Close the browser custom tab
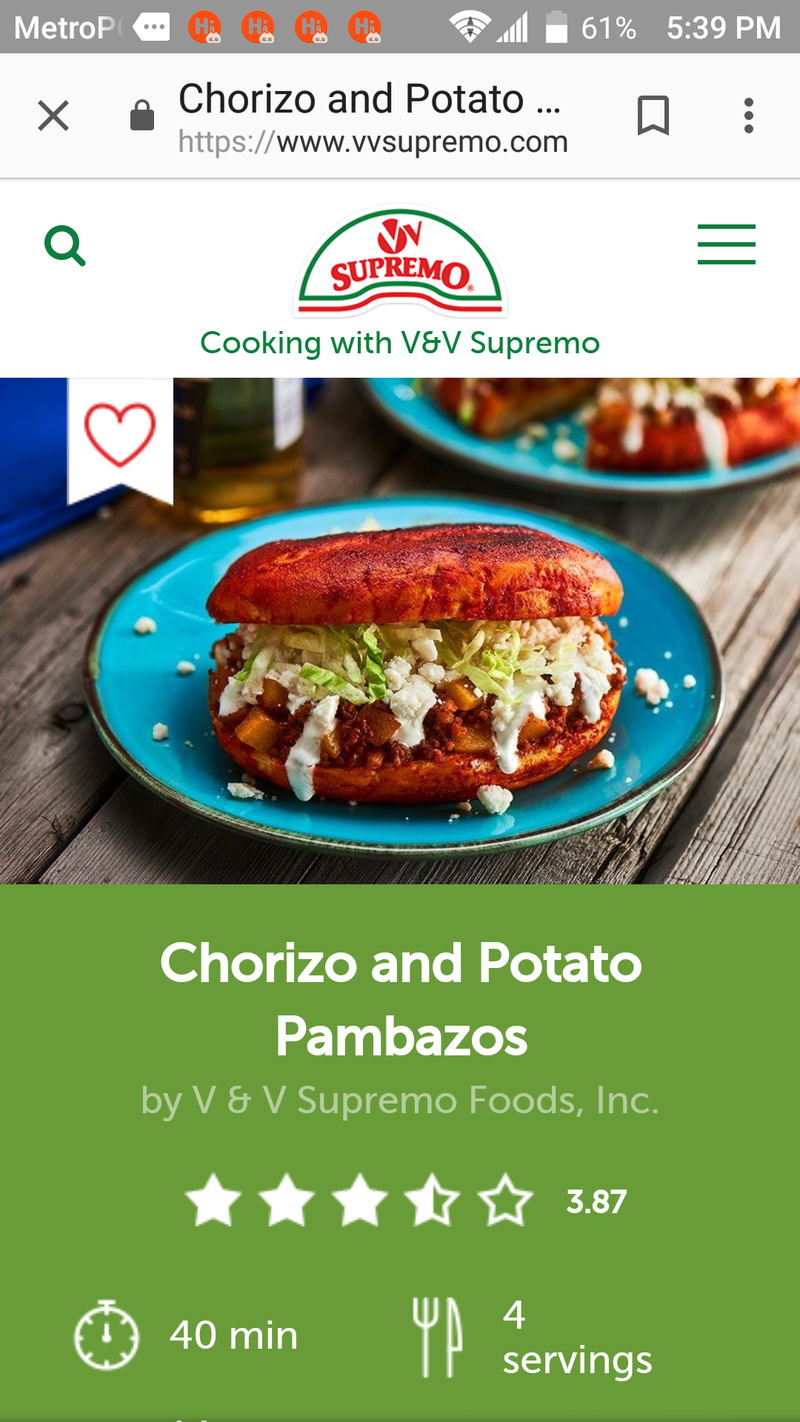The width and height of the screenshot is (800, 1422). pos(53,117)
